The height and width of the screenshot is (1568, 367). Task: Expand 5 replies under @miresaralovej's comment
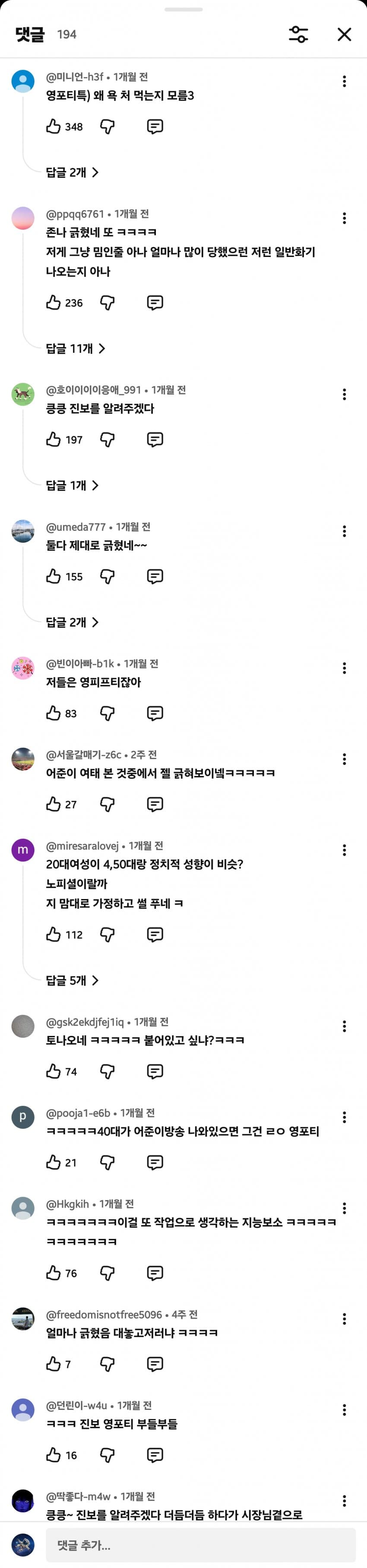72,980
